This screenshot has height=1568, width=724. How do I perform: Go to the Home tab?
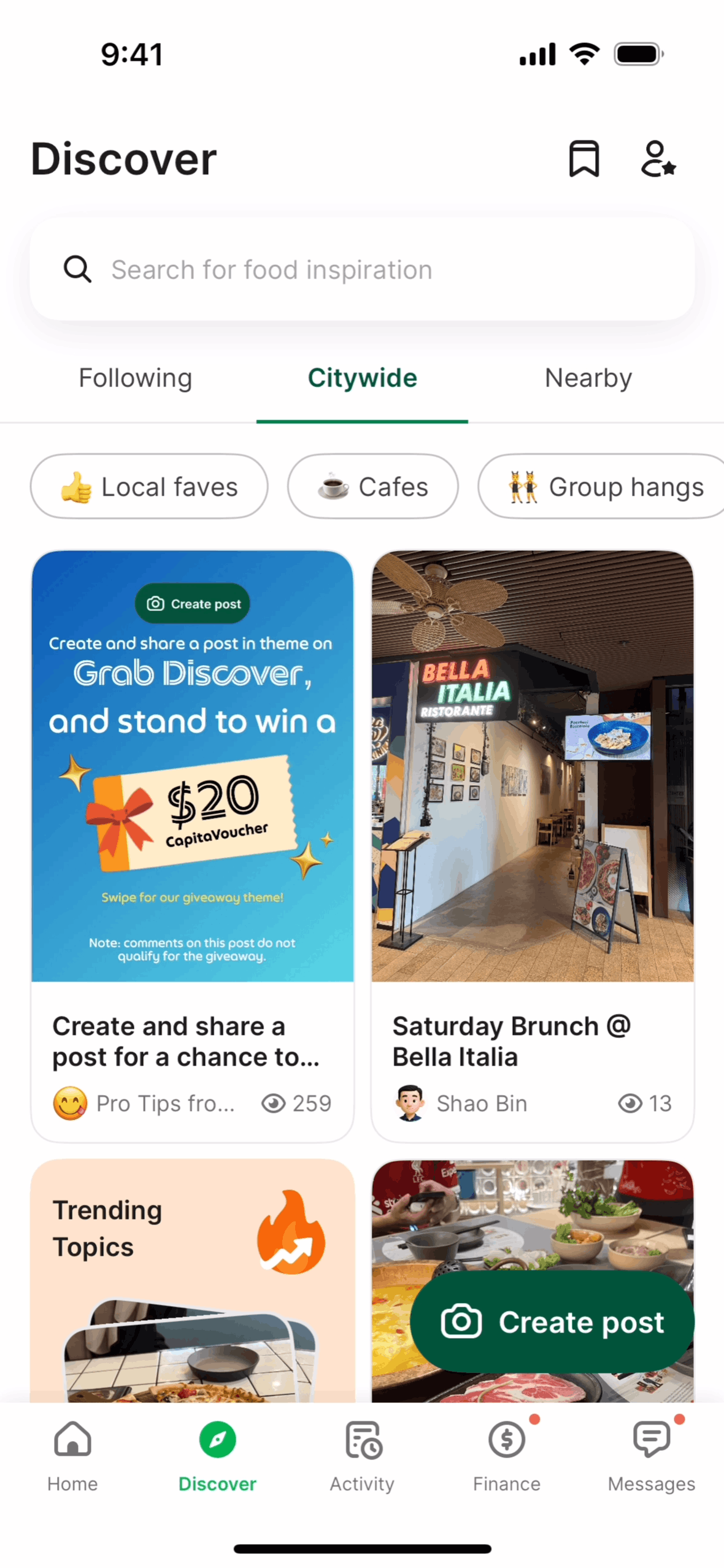72,1455
